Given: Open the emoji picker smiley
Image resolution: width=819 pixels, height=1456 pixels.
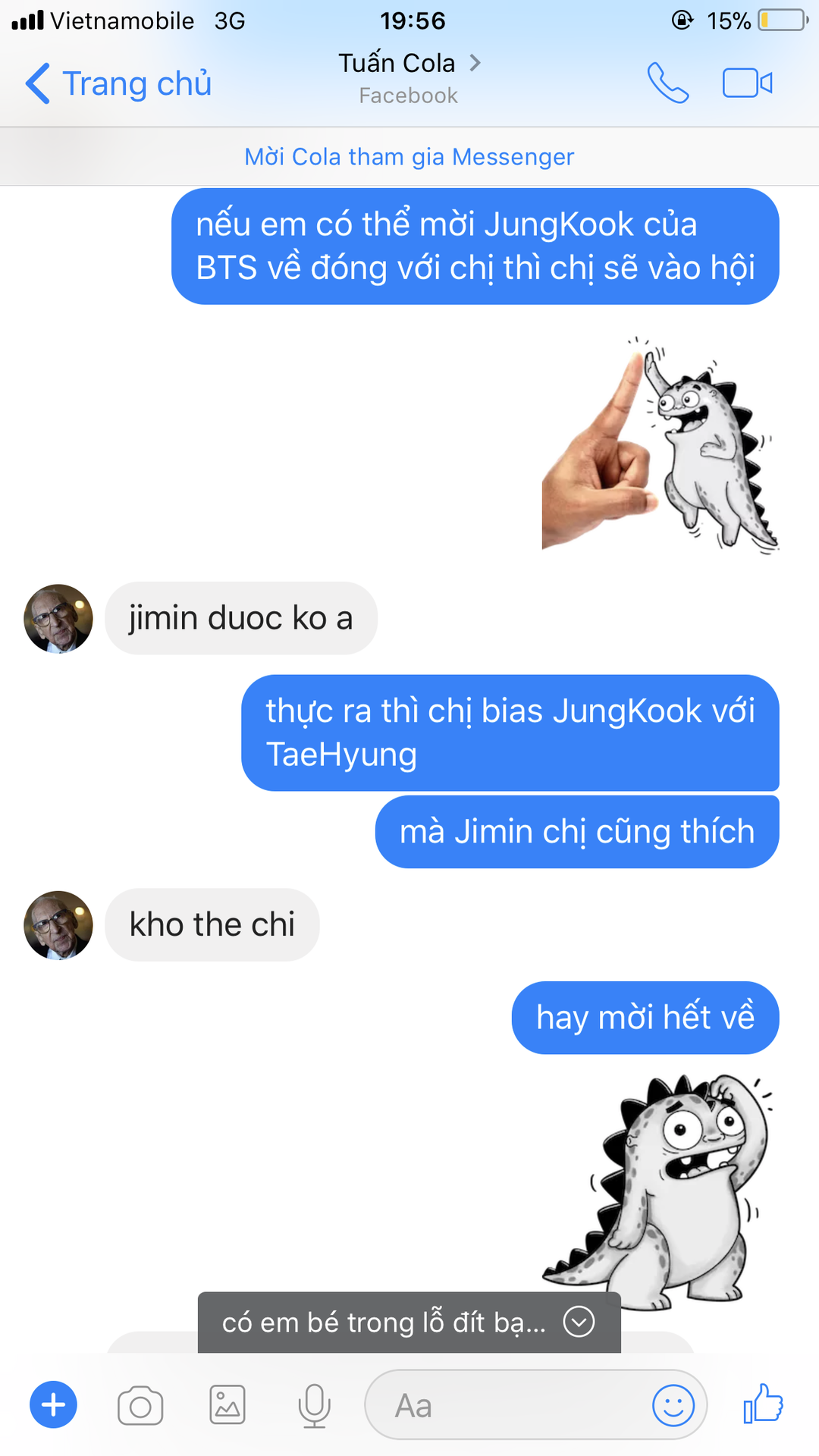Looking at the screenshot, I should [x=673, y=1405].
